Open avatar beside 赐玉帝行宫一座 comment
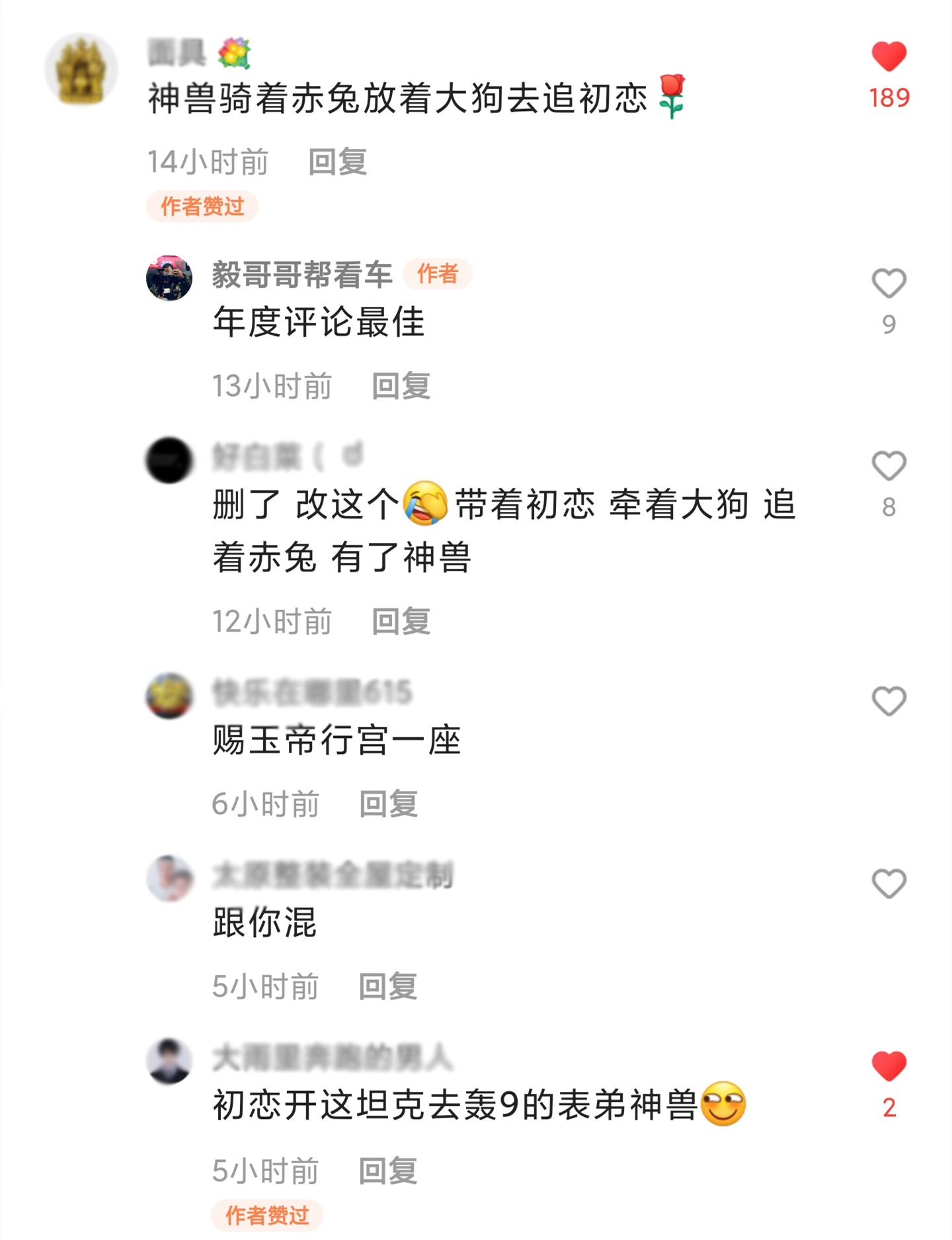Viewport: 952px width, 1240px height. click(x=169, y=695)
